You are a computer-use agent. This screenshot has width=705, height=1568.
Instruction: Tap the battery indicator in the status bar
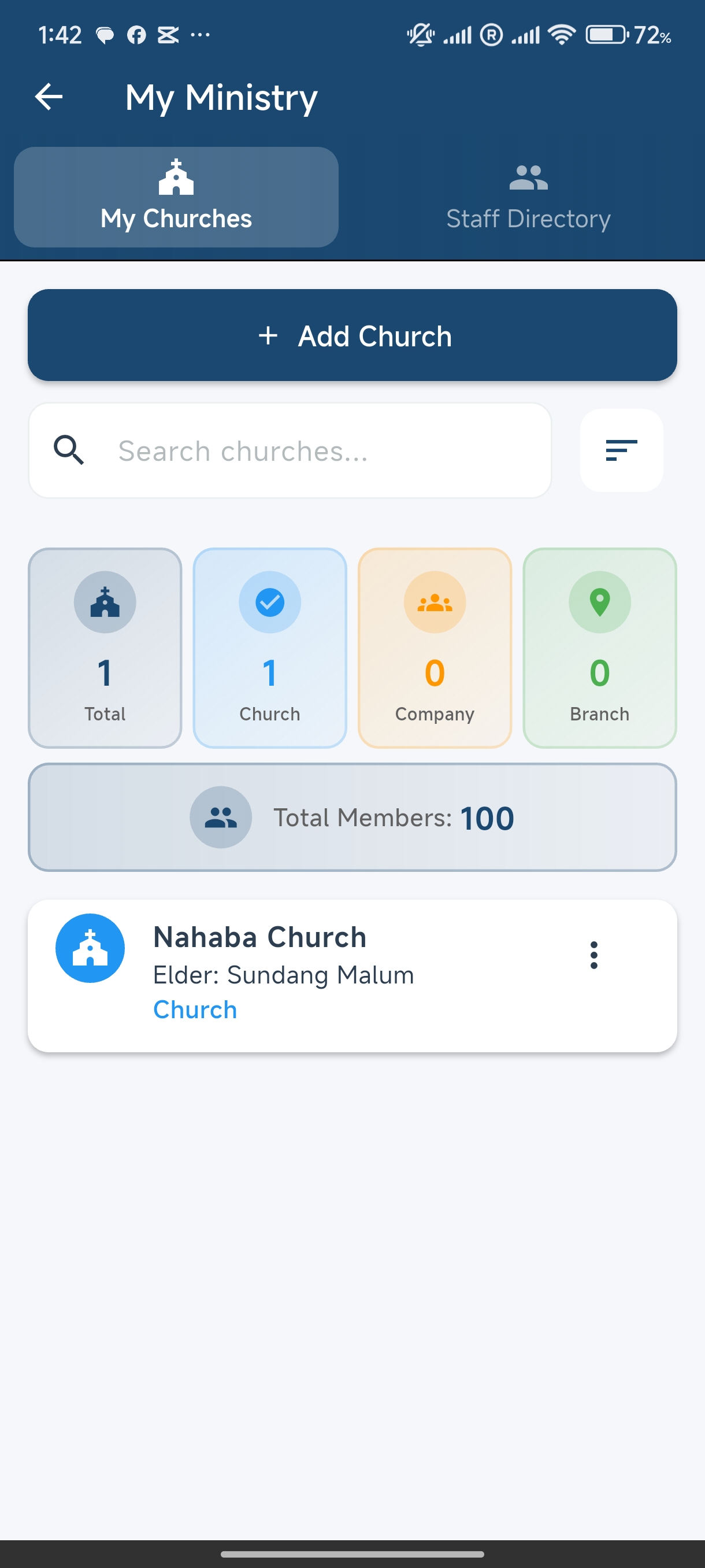[x=604, y=35]
